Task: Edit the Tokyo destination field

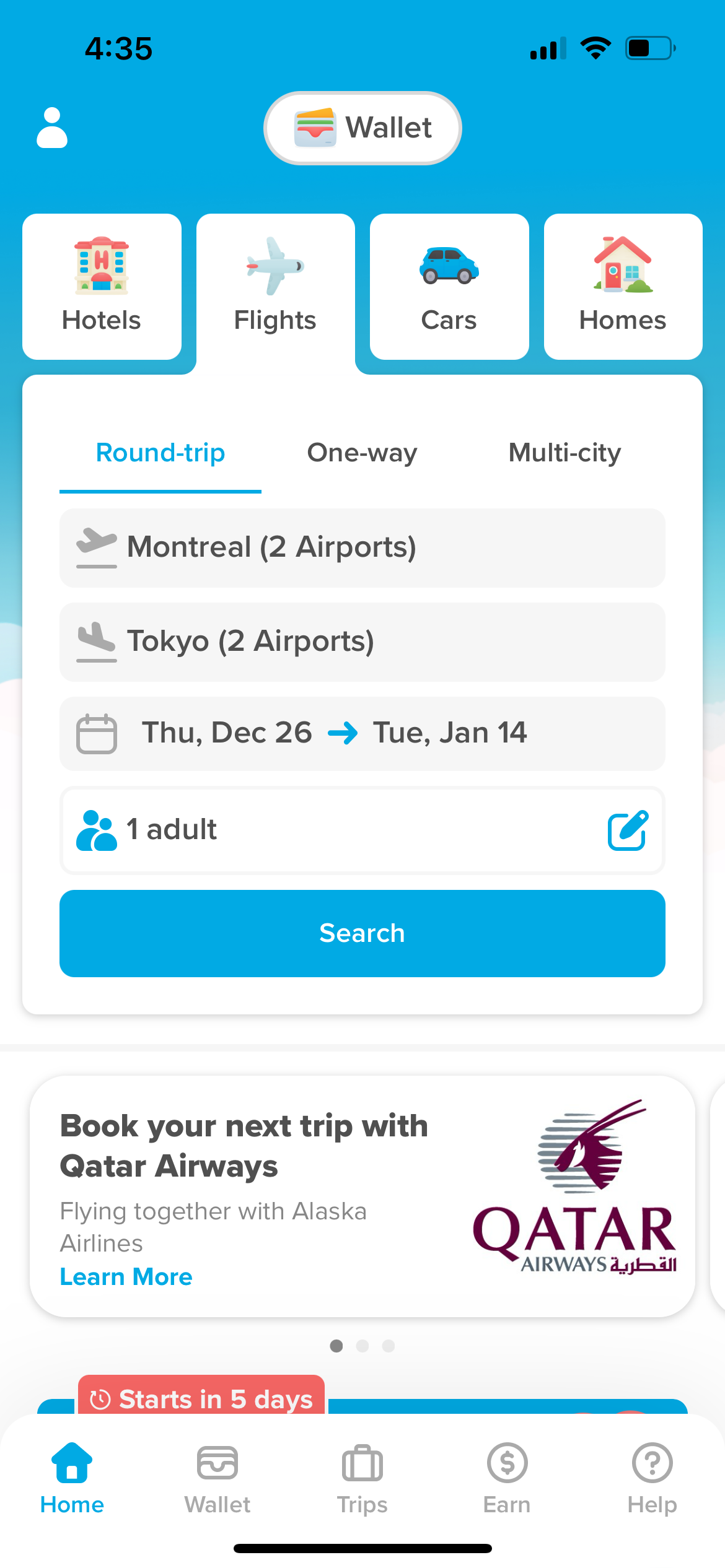Action: click(362, 642)
